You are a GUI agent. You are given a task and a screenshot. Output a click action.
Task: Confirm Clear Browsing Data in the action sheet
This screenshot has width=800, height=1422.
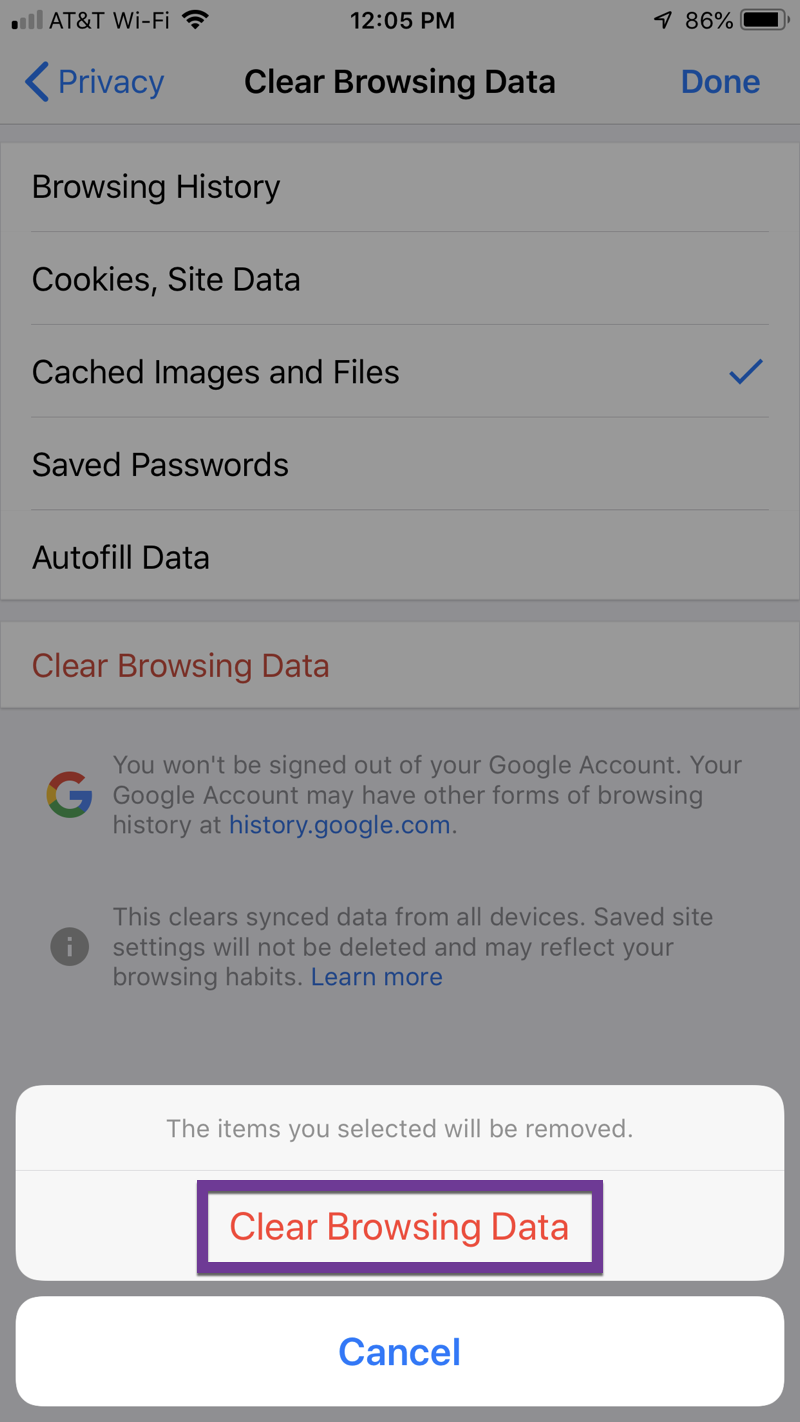click(x=399, y=1227)
